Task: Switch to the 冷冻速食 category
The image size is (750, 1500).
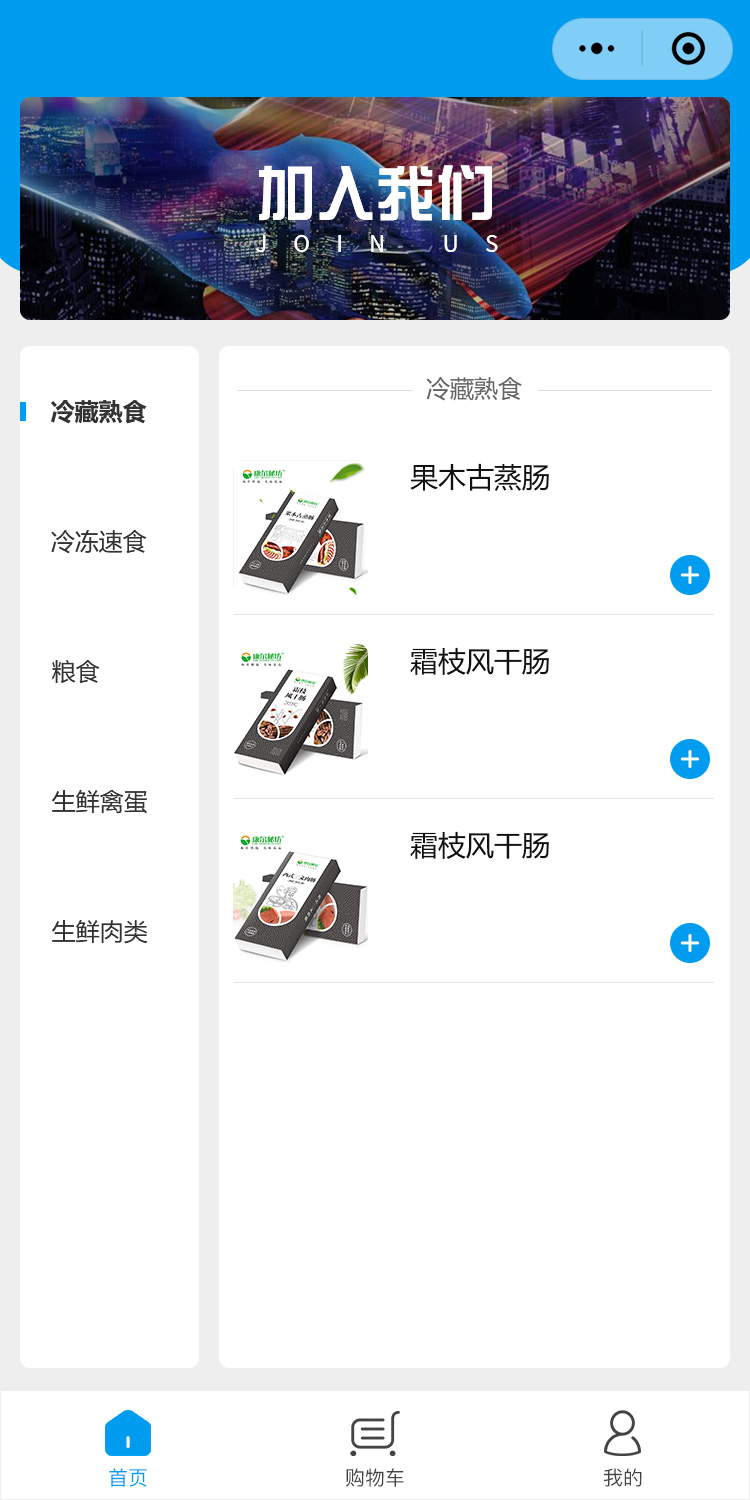Action: click(x=99, y=542)
